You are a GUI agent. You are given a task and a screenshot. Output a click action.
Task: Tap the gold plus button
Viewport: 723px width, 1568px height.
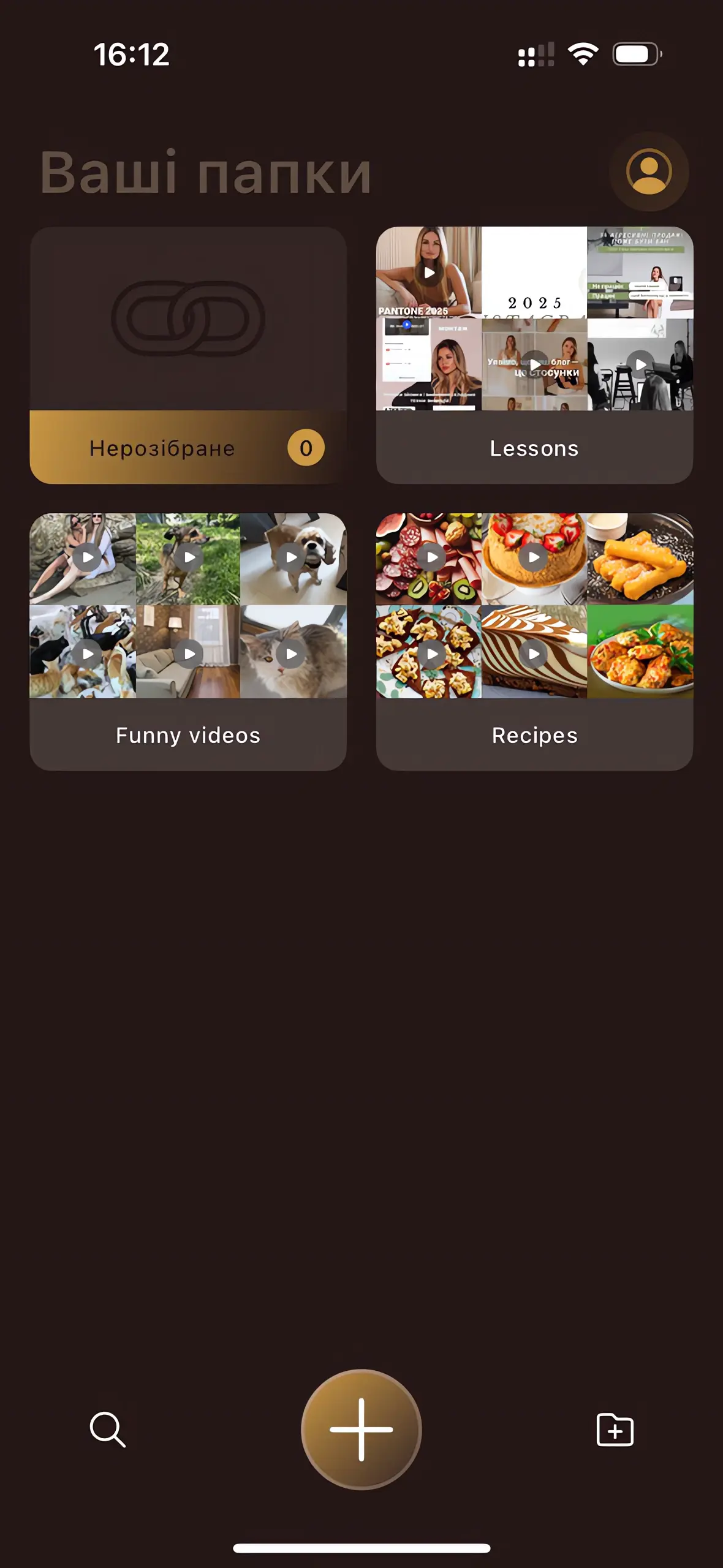point(362,1430)
